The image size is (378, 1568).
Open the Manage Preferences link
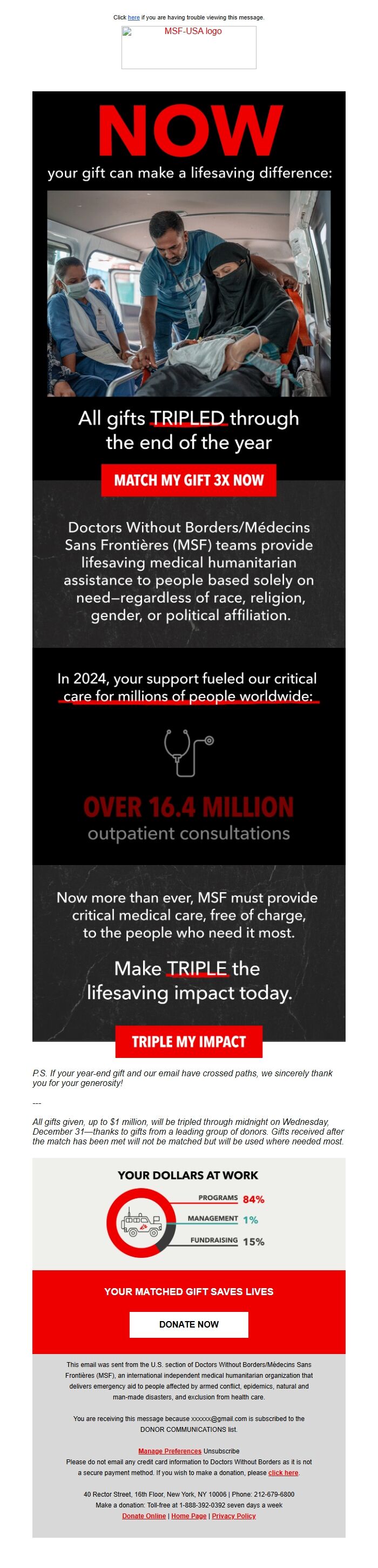[169, 1451]
